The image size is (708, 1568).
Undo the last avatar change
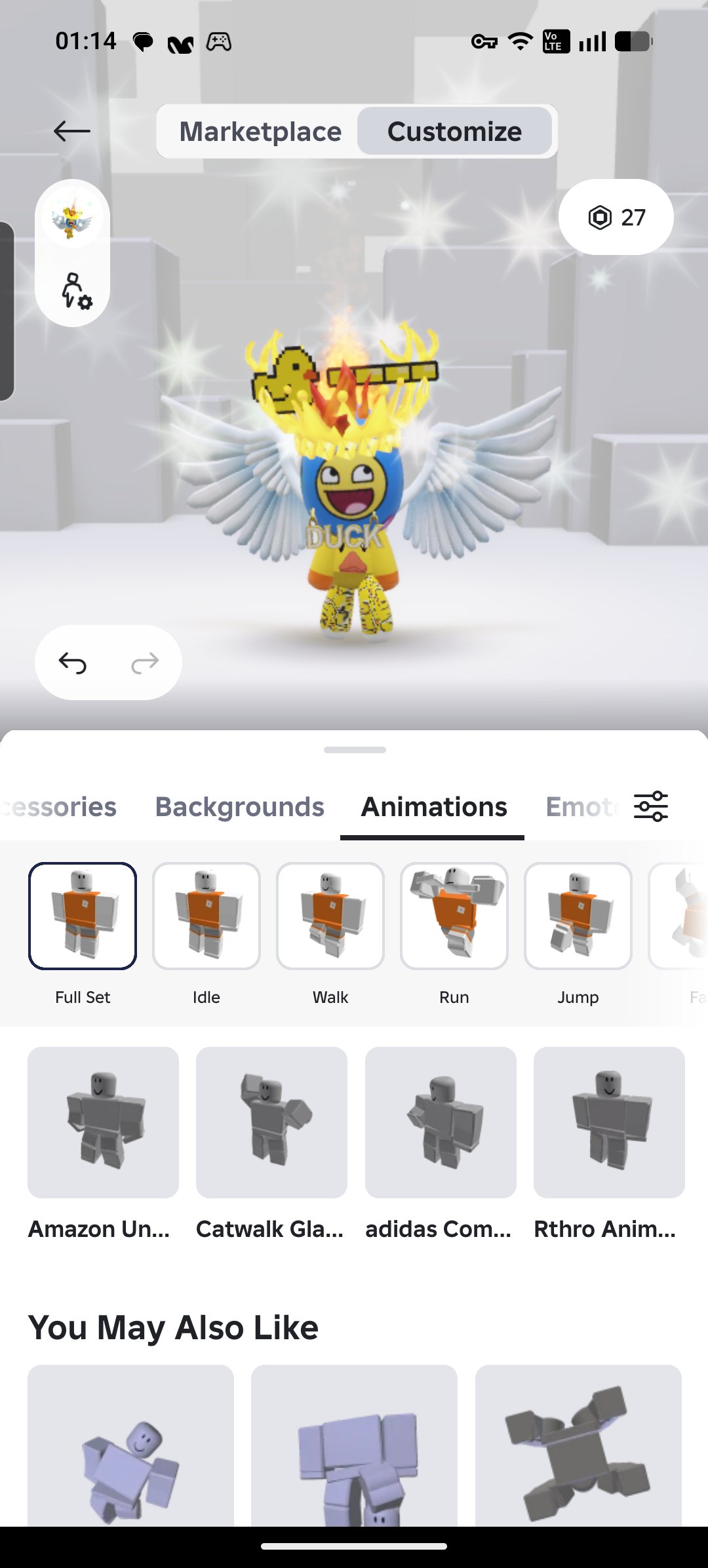pyautogui.click(x=72, y=663)
